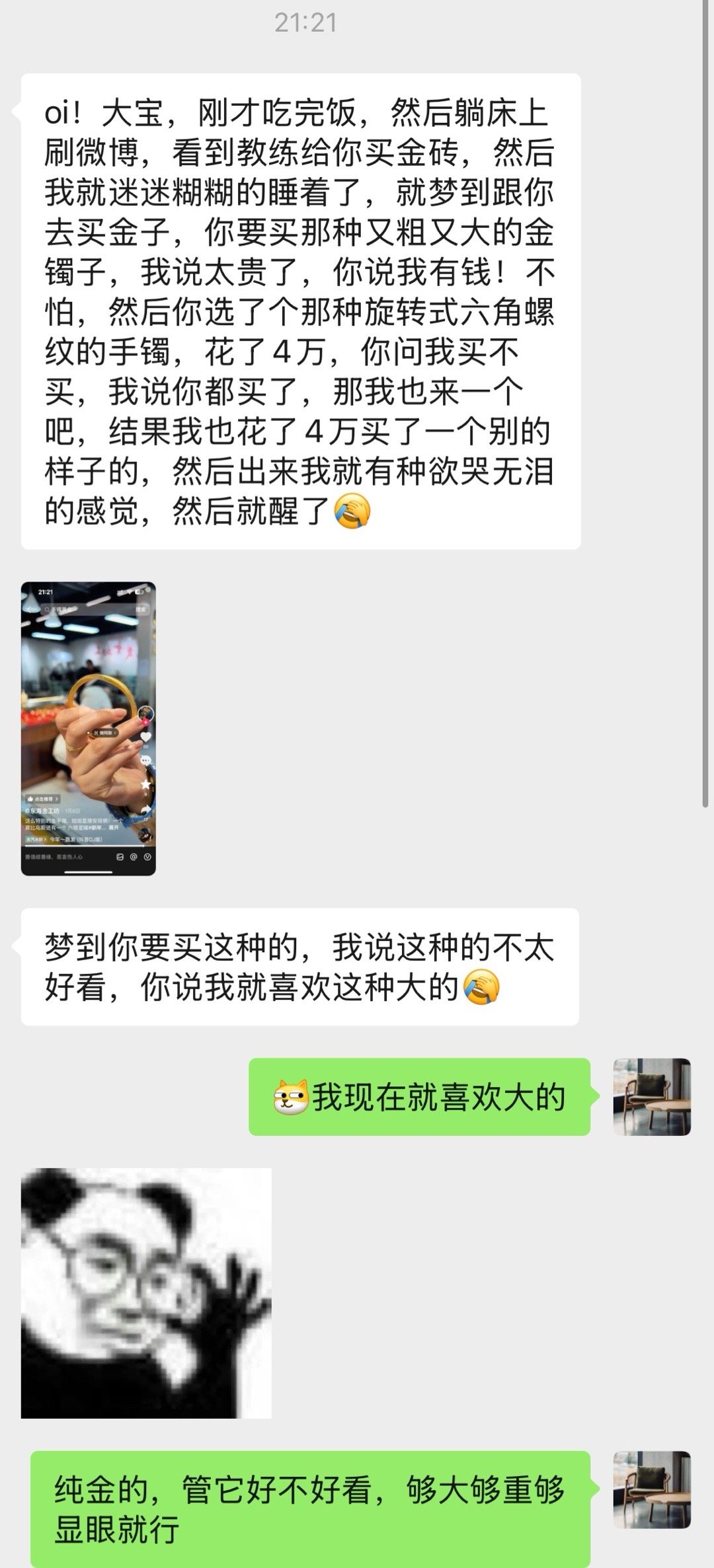Tap the magnifier icon in the video search bar
This screenshot has height=1568, width=714.
[x=46, y=609]
